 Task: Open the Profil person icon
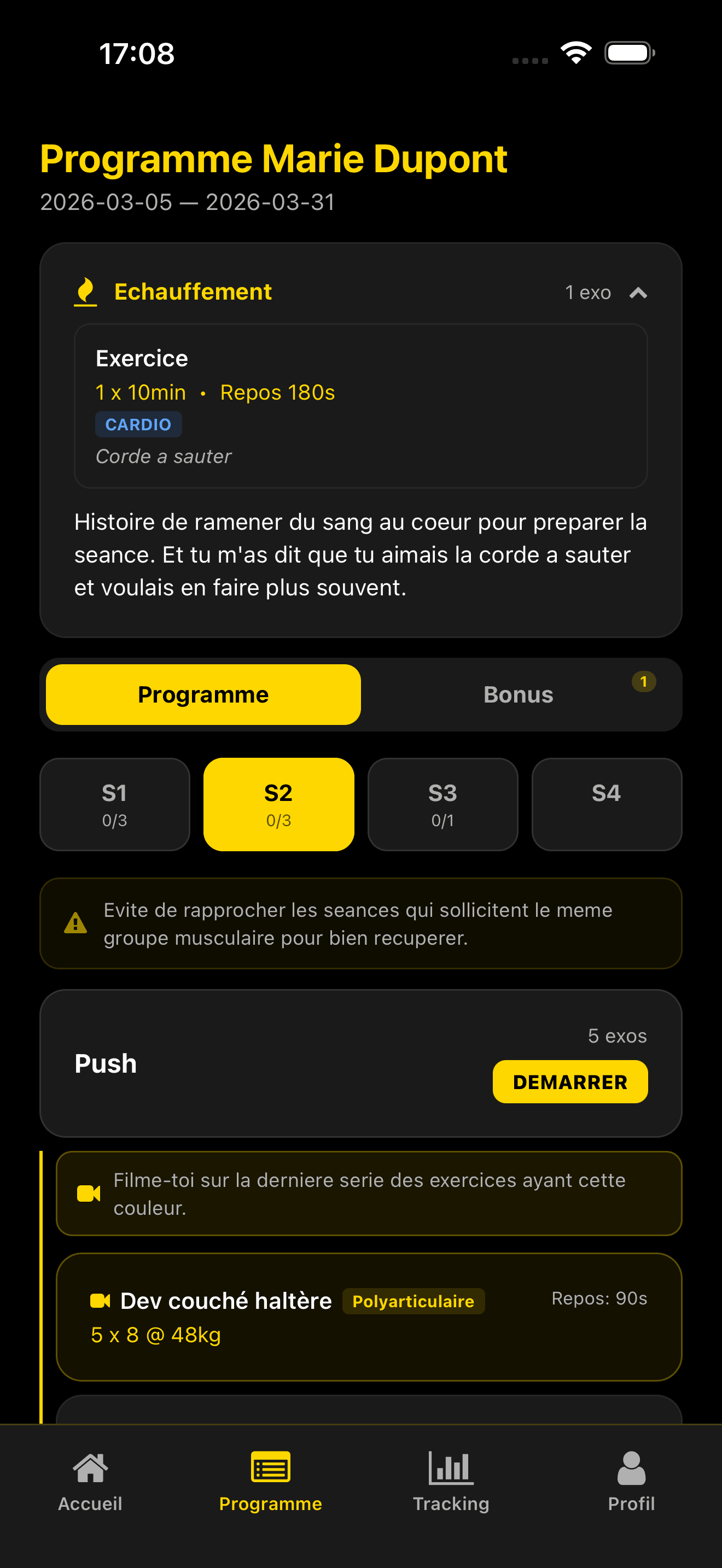631,1468
